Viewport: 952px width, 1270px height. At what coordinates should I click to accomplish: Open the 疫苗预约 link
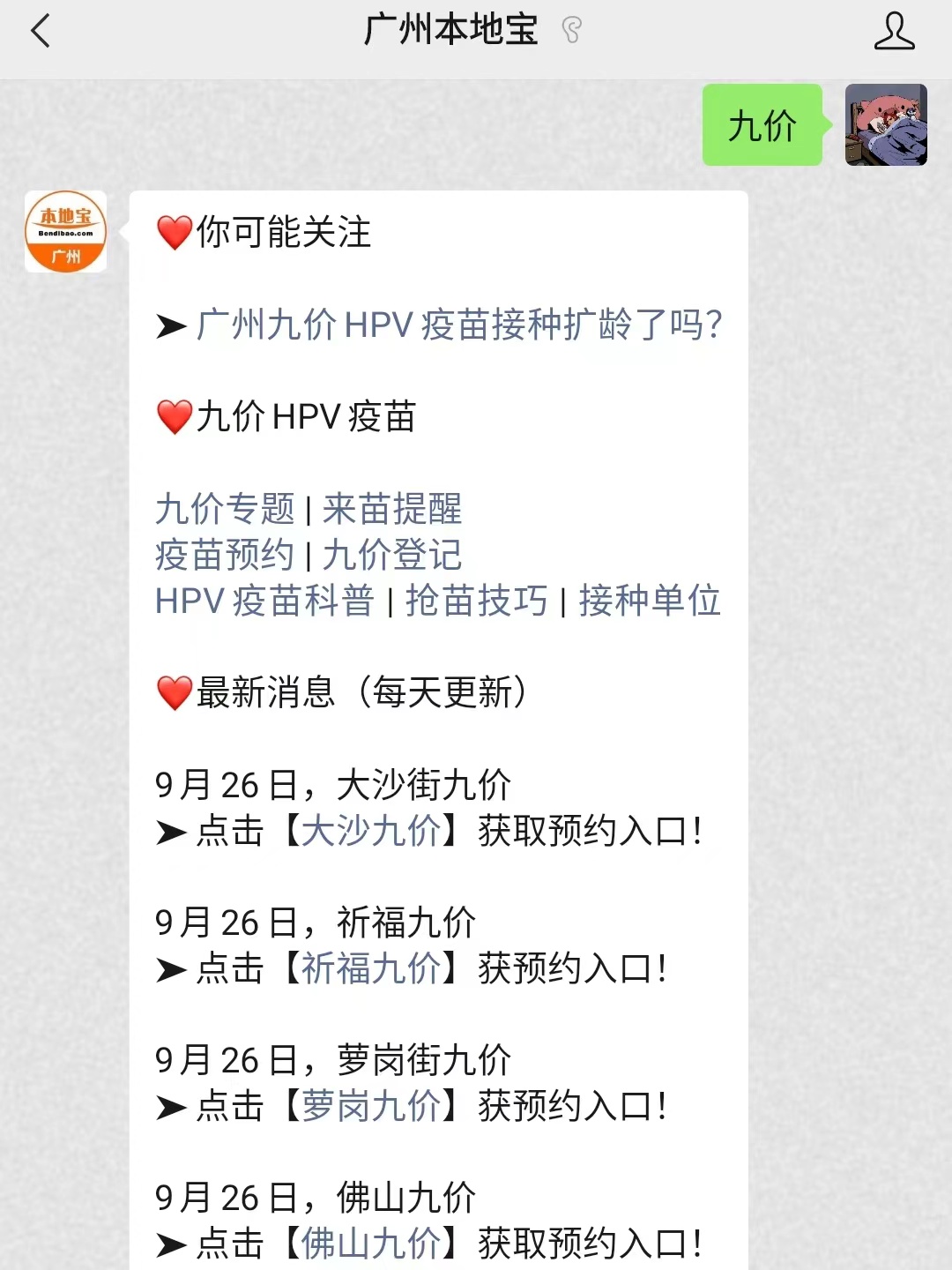(x=225, y=555)
